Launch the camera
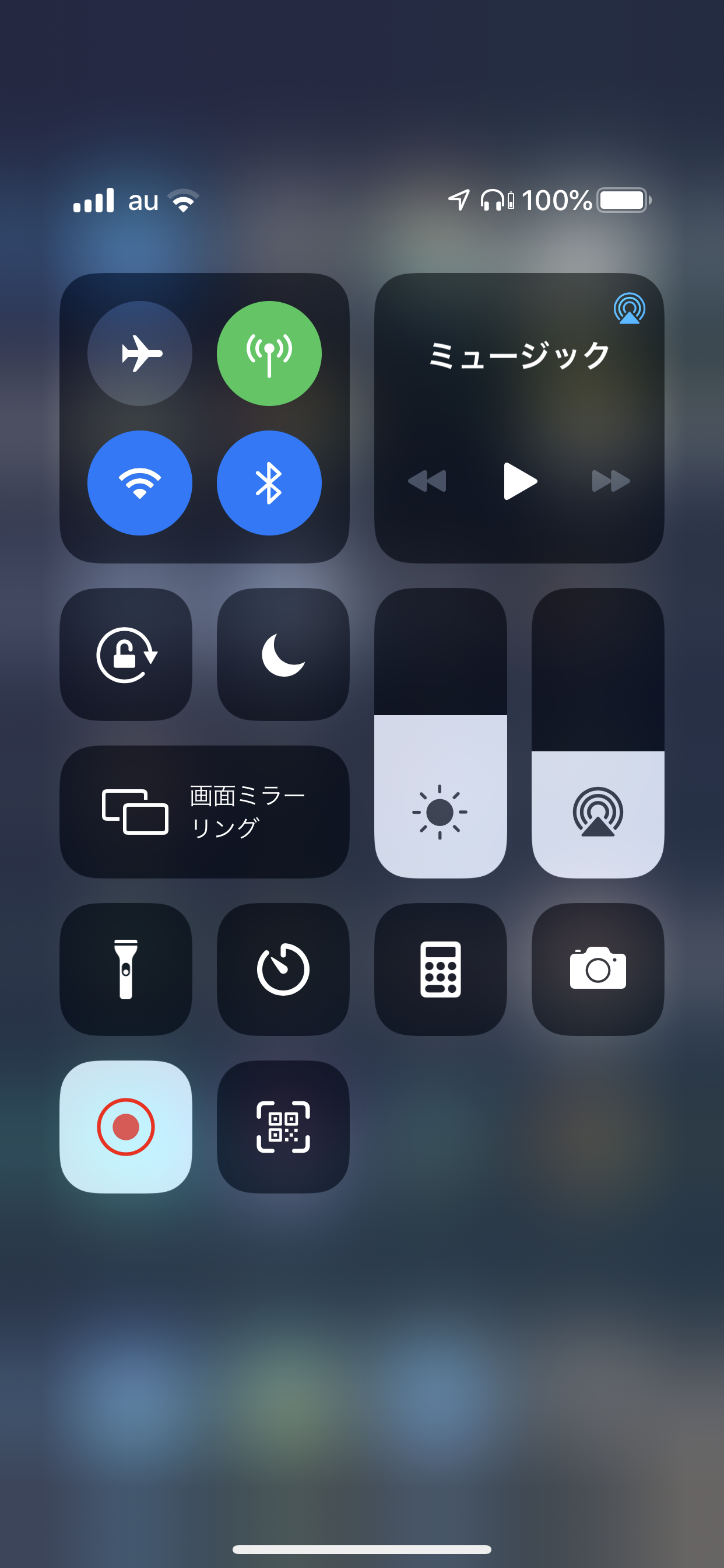 [598, 969]
